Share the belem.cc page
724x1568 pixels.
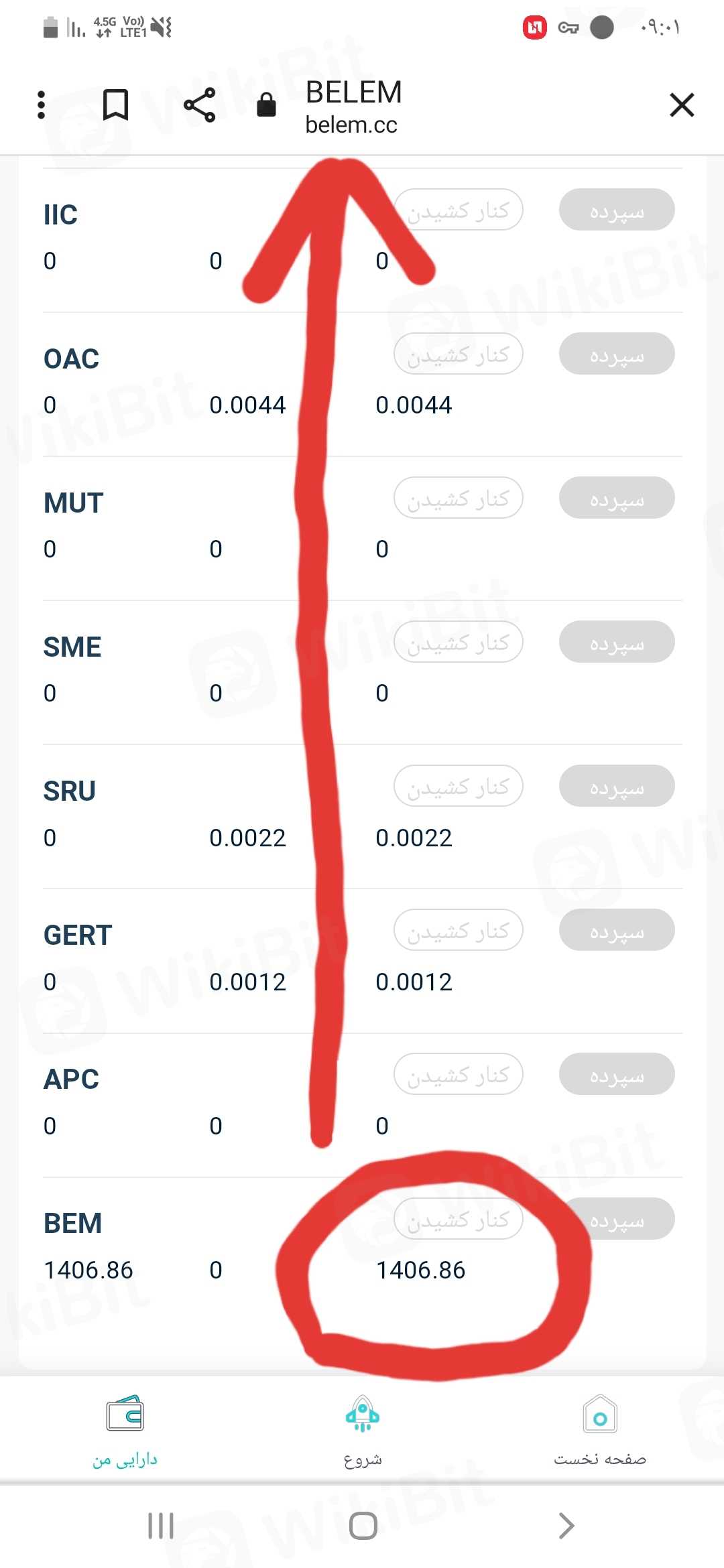point(199,105)
